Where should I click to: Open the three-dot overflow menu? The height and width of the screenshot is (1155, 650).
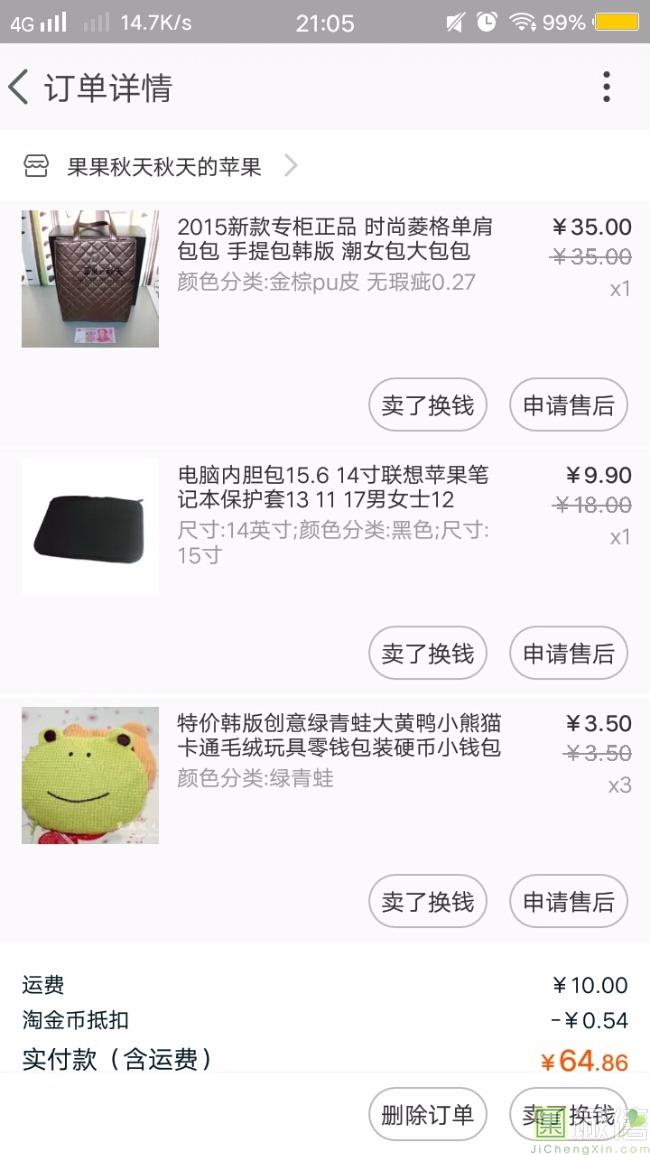[606, 88]
